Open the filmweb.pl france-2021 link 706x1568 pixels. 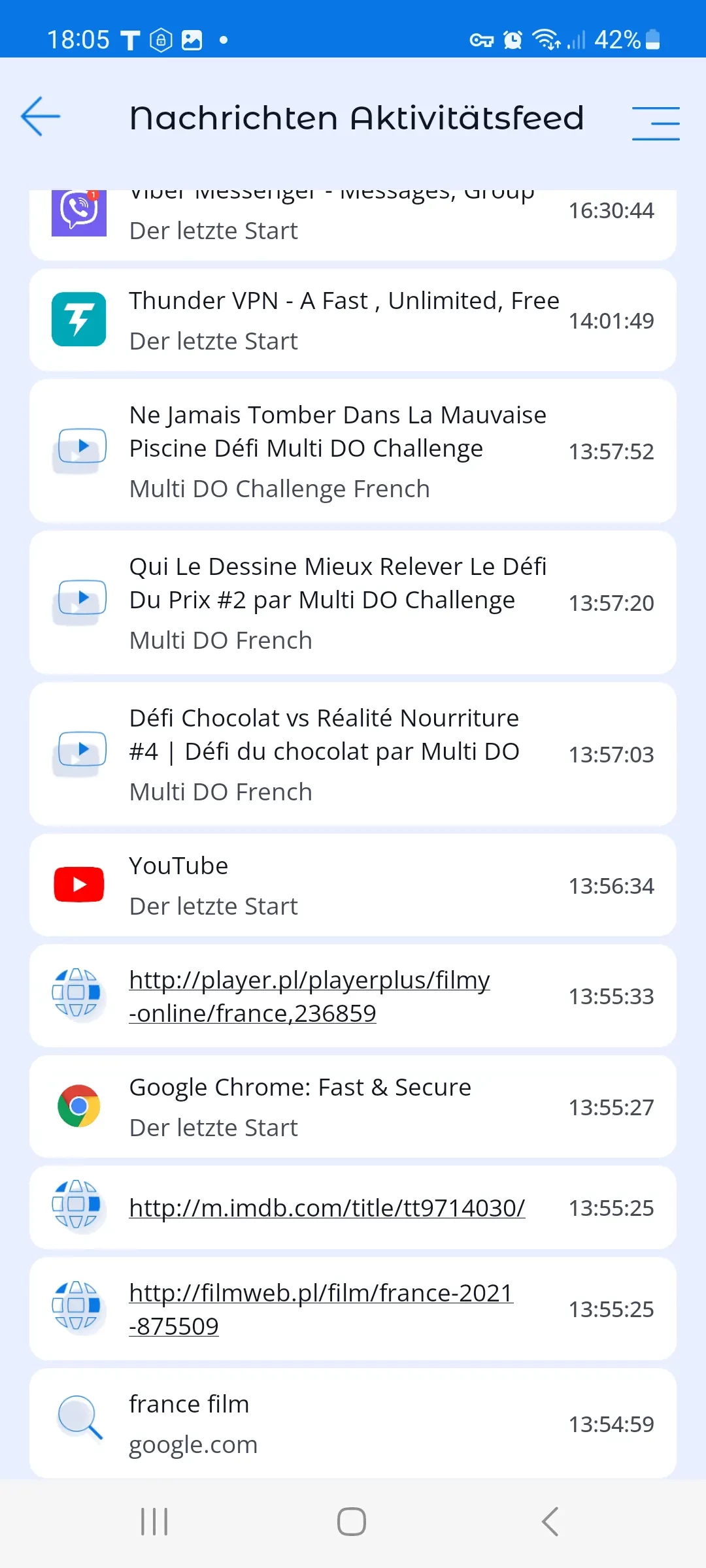tap(320, 1309)
